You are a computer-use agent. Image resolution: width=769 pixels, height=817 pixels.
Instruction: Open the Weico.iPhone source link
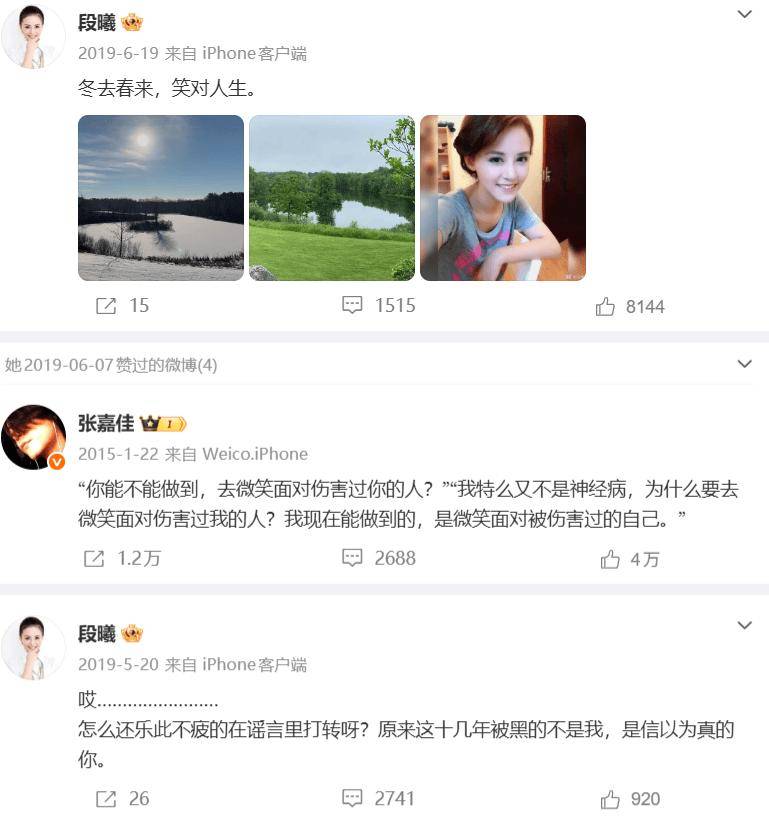(255, 454)
